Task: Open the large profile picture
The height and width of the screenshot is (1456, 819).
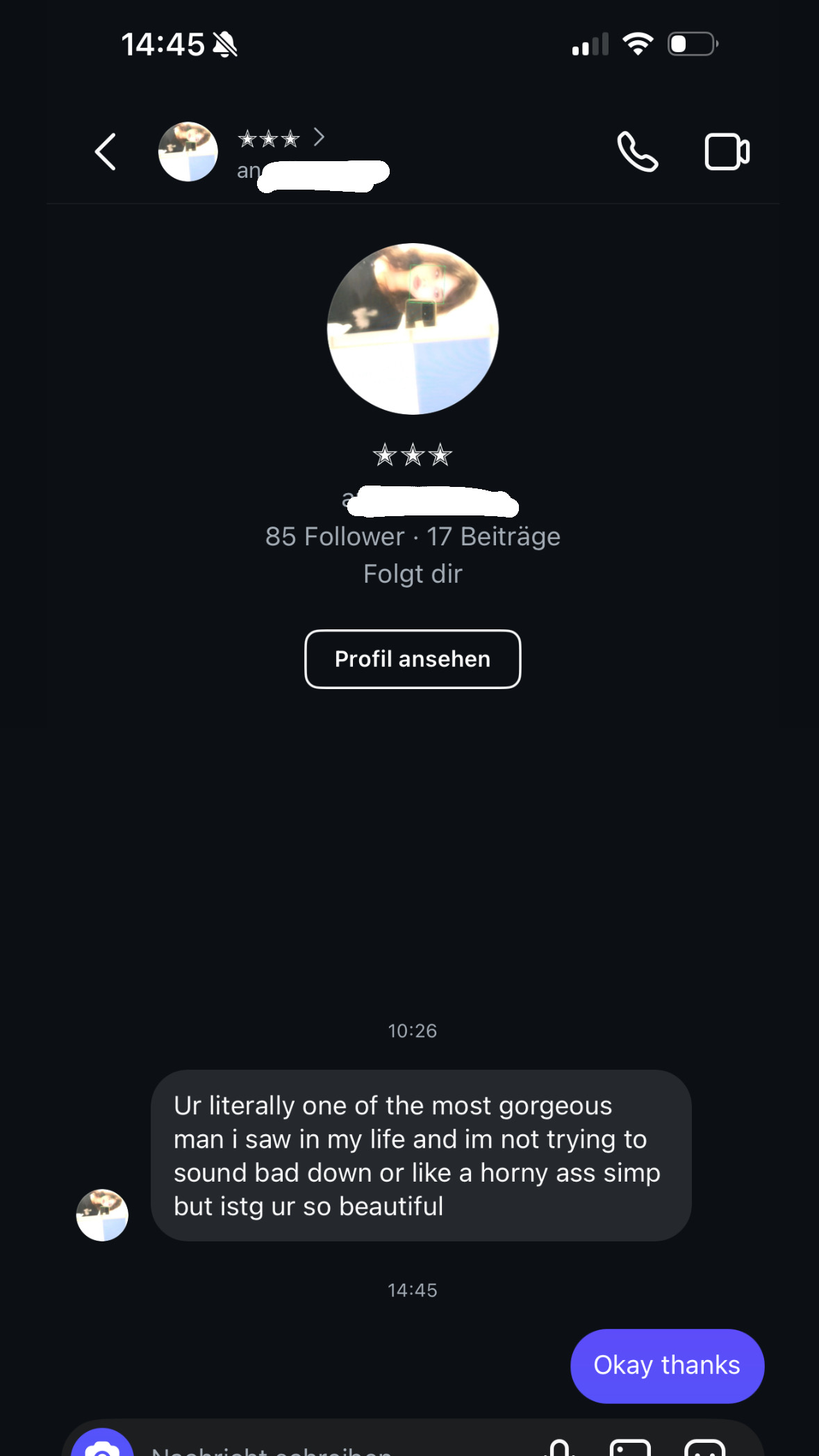Action: coord(413,329)
